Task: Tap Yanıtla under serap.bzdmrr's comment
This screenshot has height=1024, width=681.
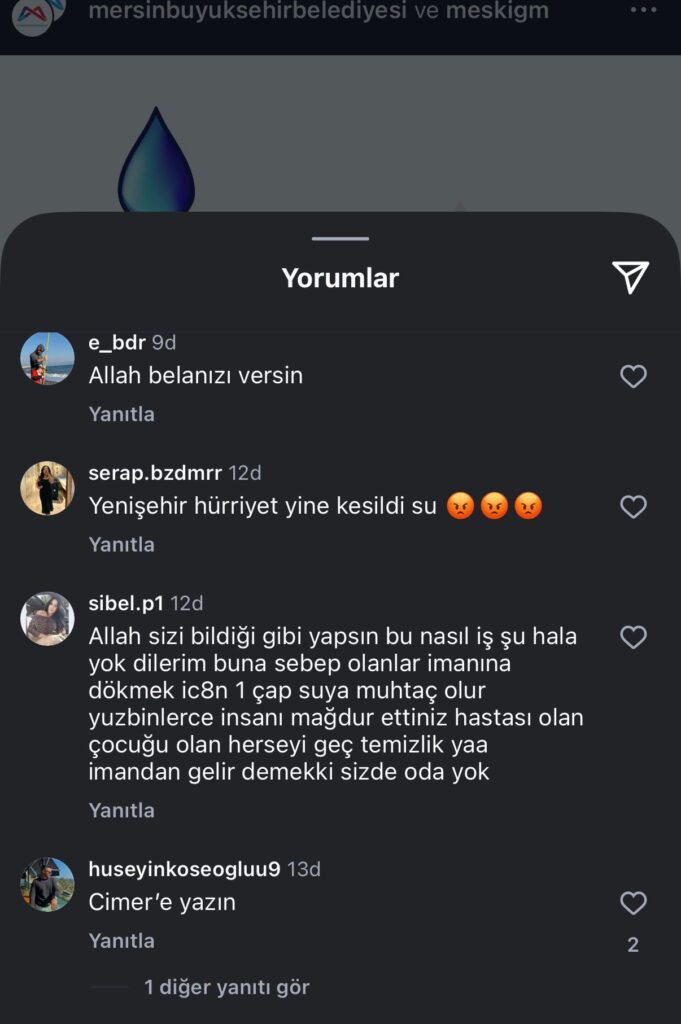Action: tap(121, 545)
